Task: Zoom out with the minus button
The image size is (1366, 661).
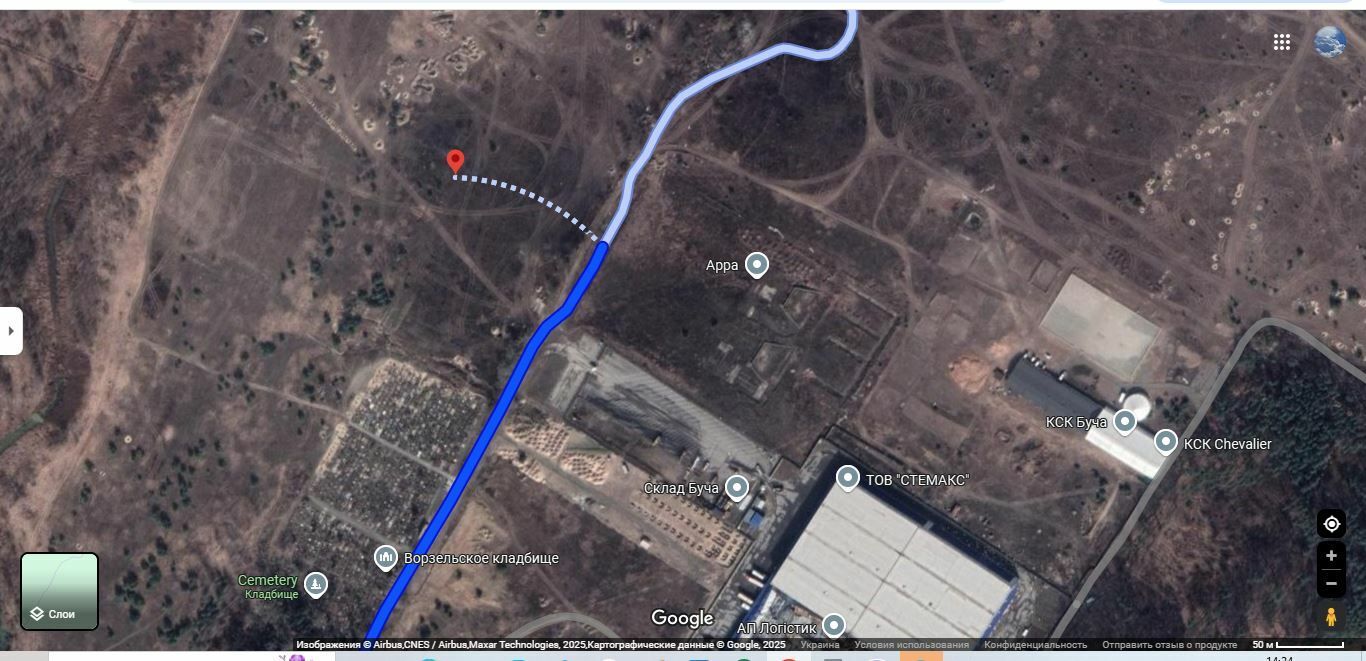Action: click(1331, 583)
